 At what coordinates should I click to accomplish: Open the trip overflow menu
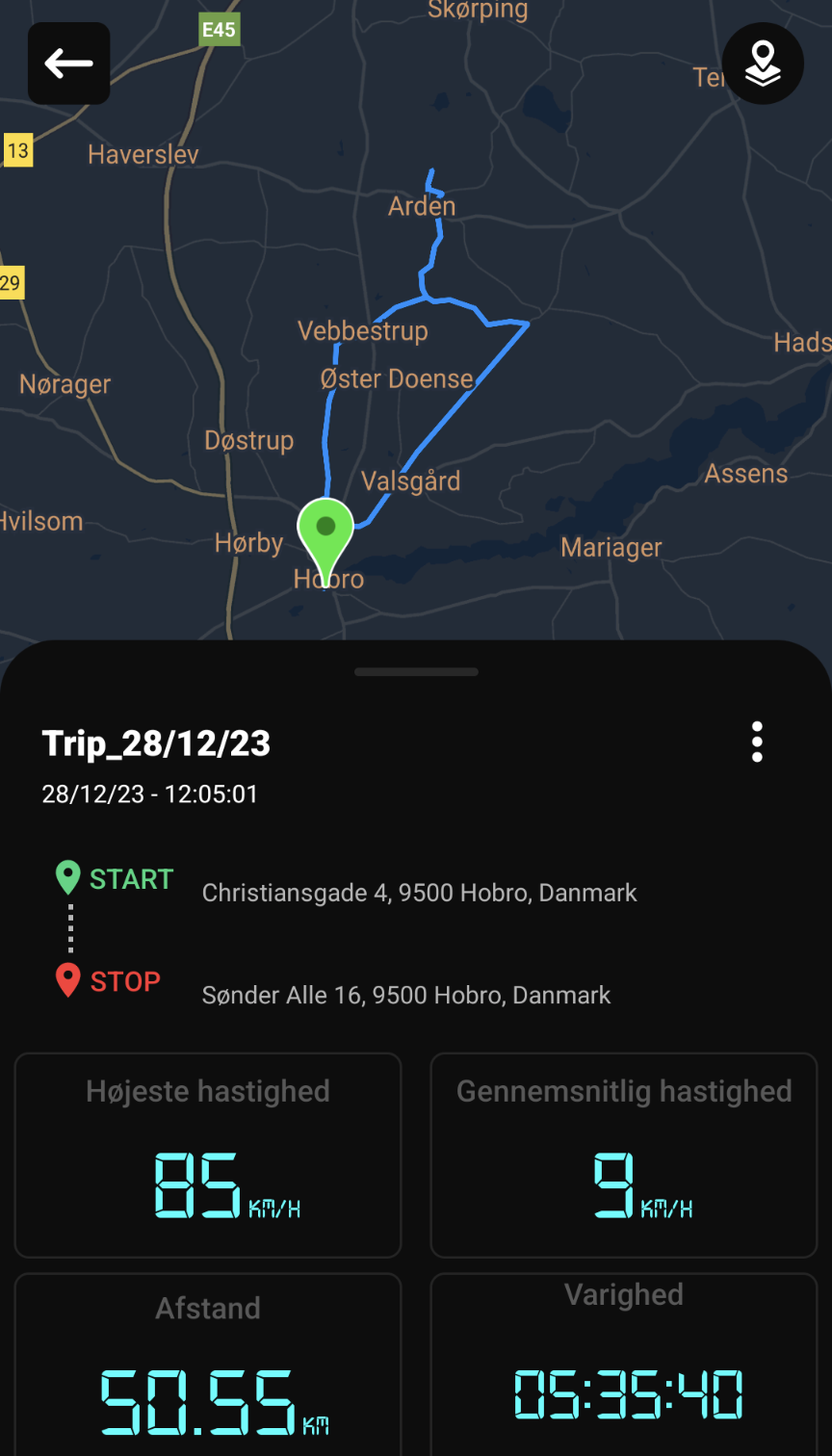point(757,742)
